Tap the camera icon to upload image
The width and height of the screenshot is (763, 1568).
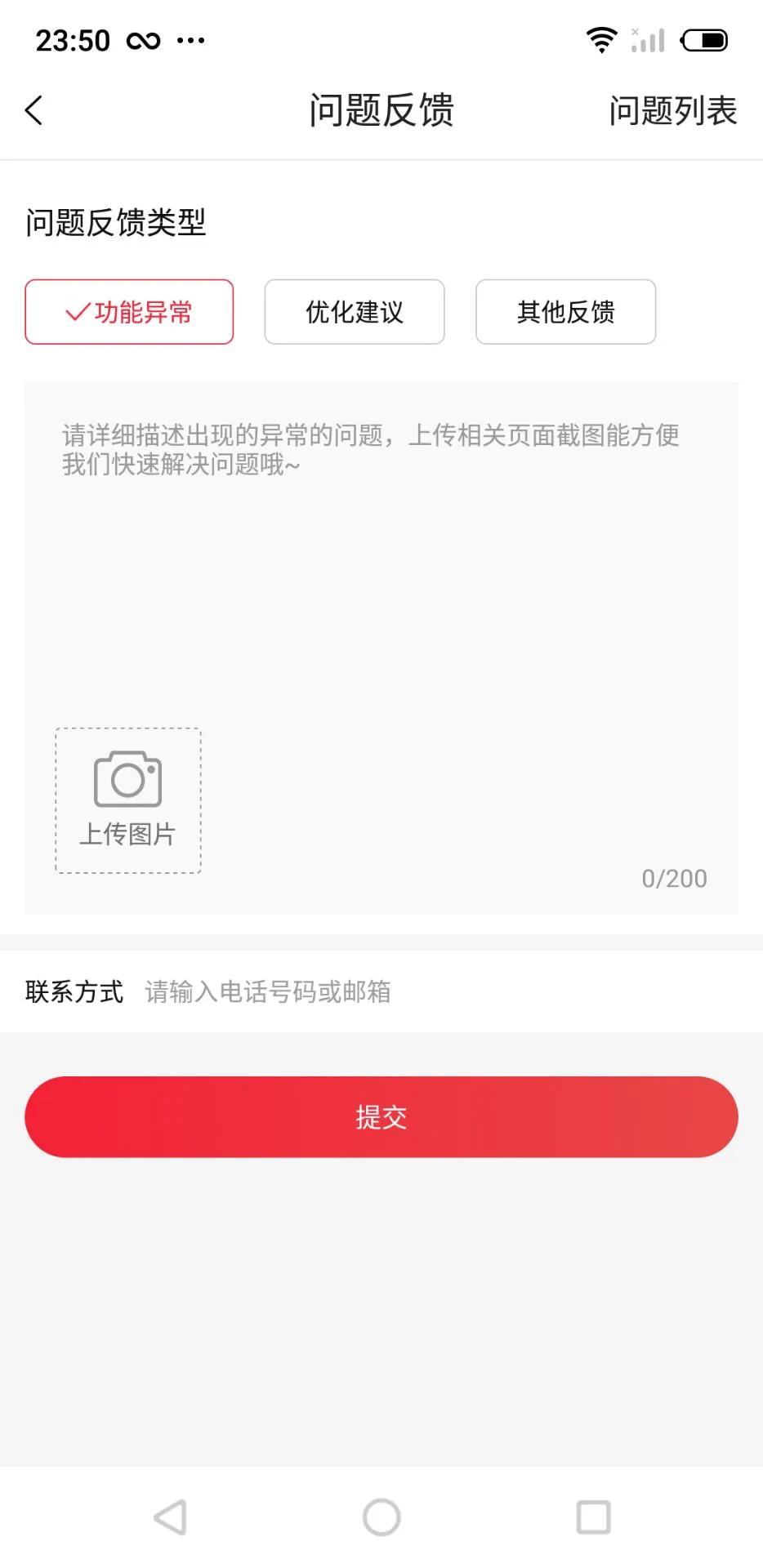[127, 778]
